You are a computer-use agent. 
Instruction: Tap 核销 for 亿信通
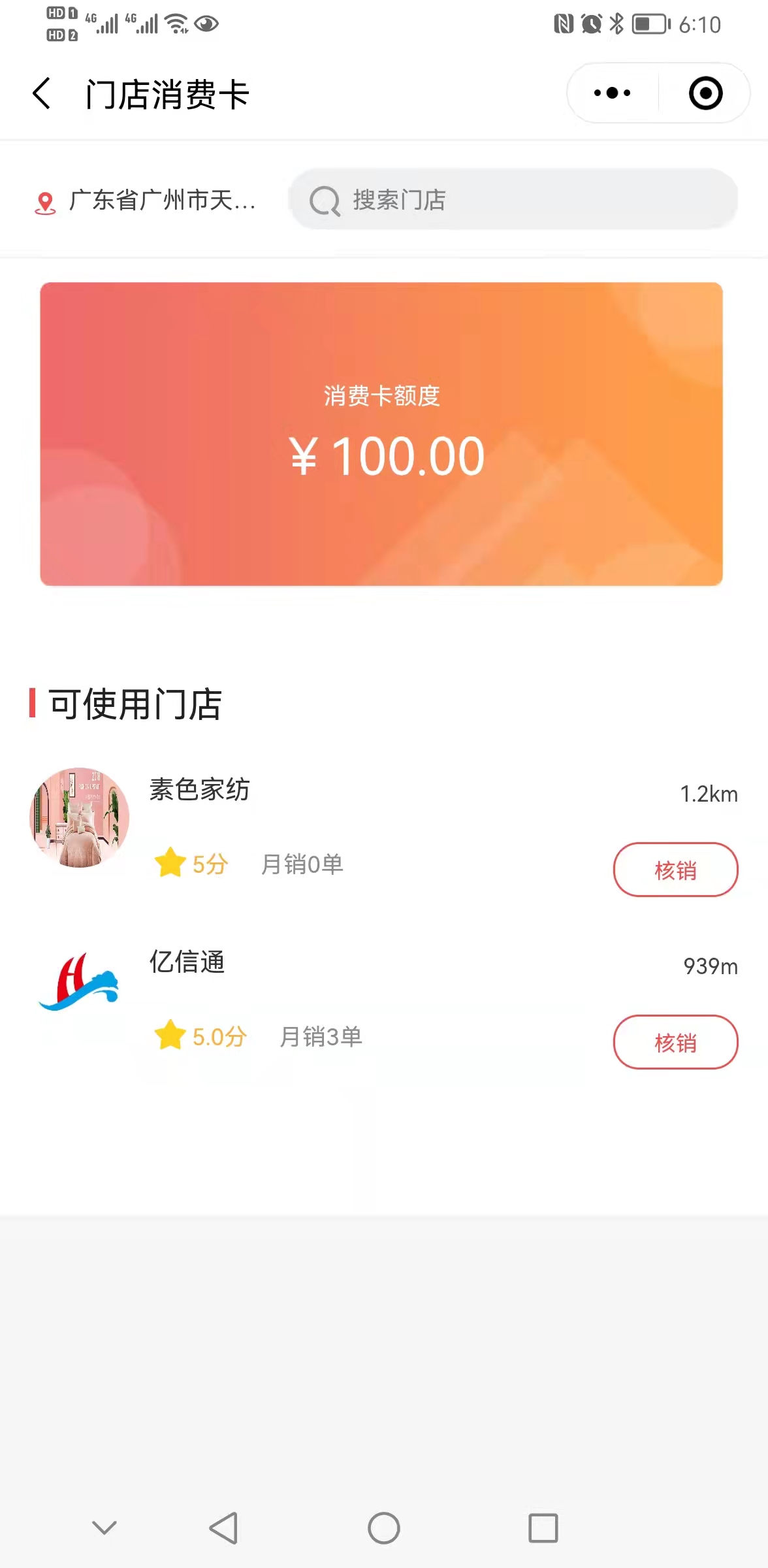[x=675, y=1042]
